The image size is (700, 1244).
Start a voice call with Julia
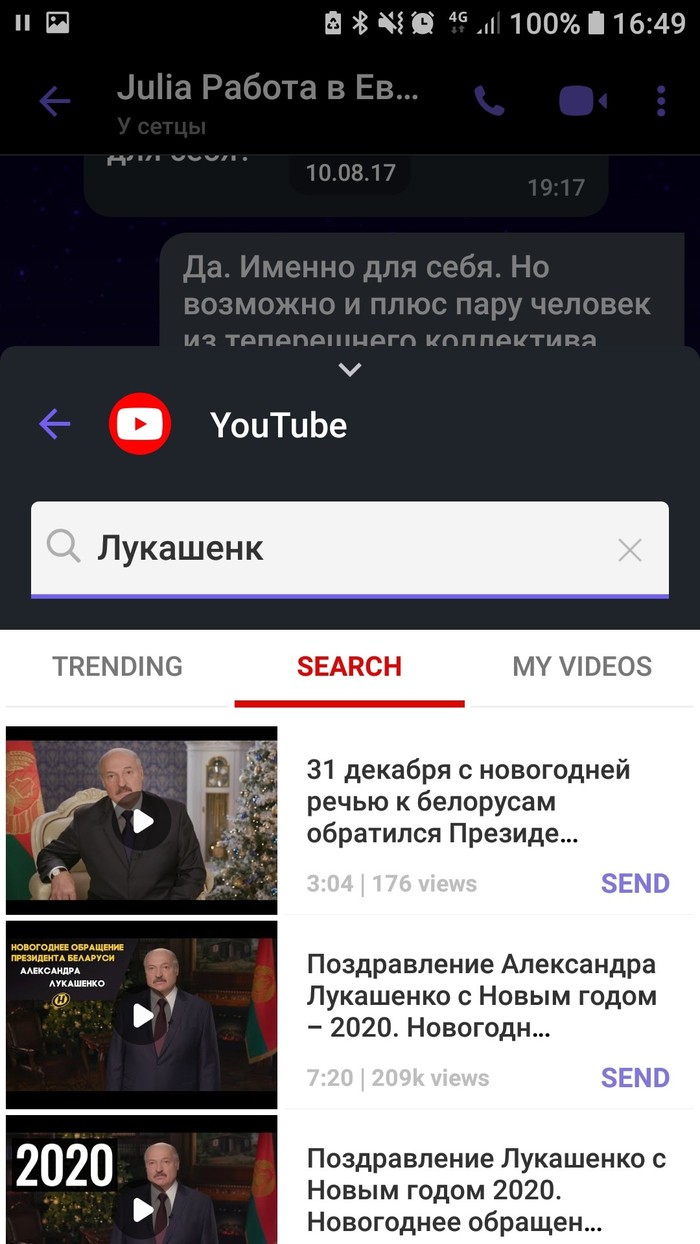pyautogui.click(x=489, y=101)
